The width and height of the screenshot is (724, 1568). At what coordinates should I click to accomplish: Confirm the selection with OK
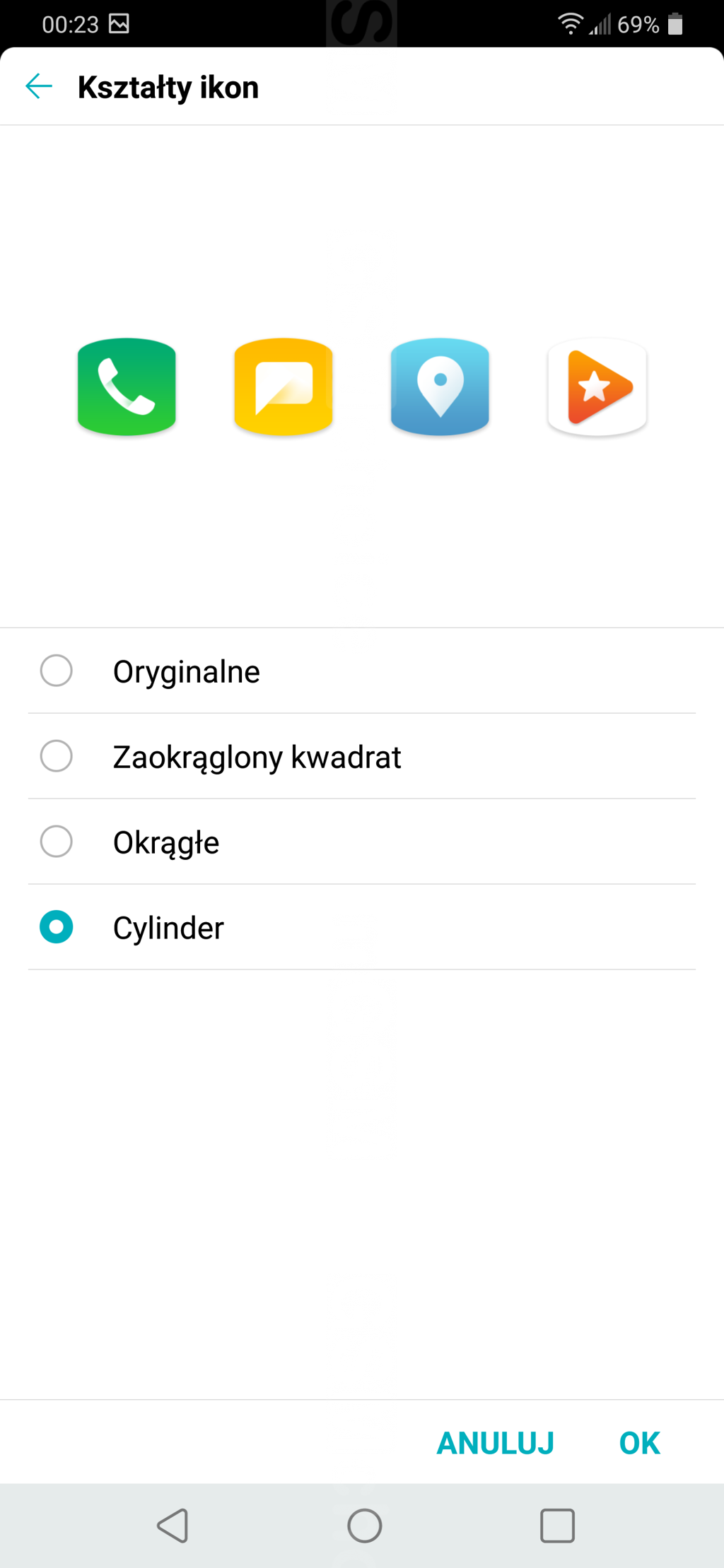pyautogui.click(x=639, y=1443)
